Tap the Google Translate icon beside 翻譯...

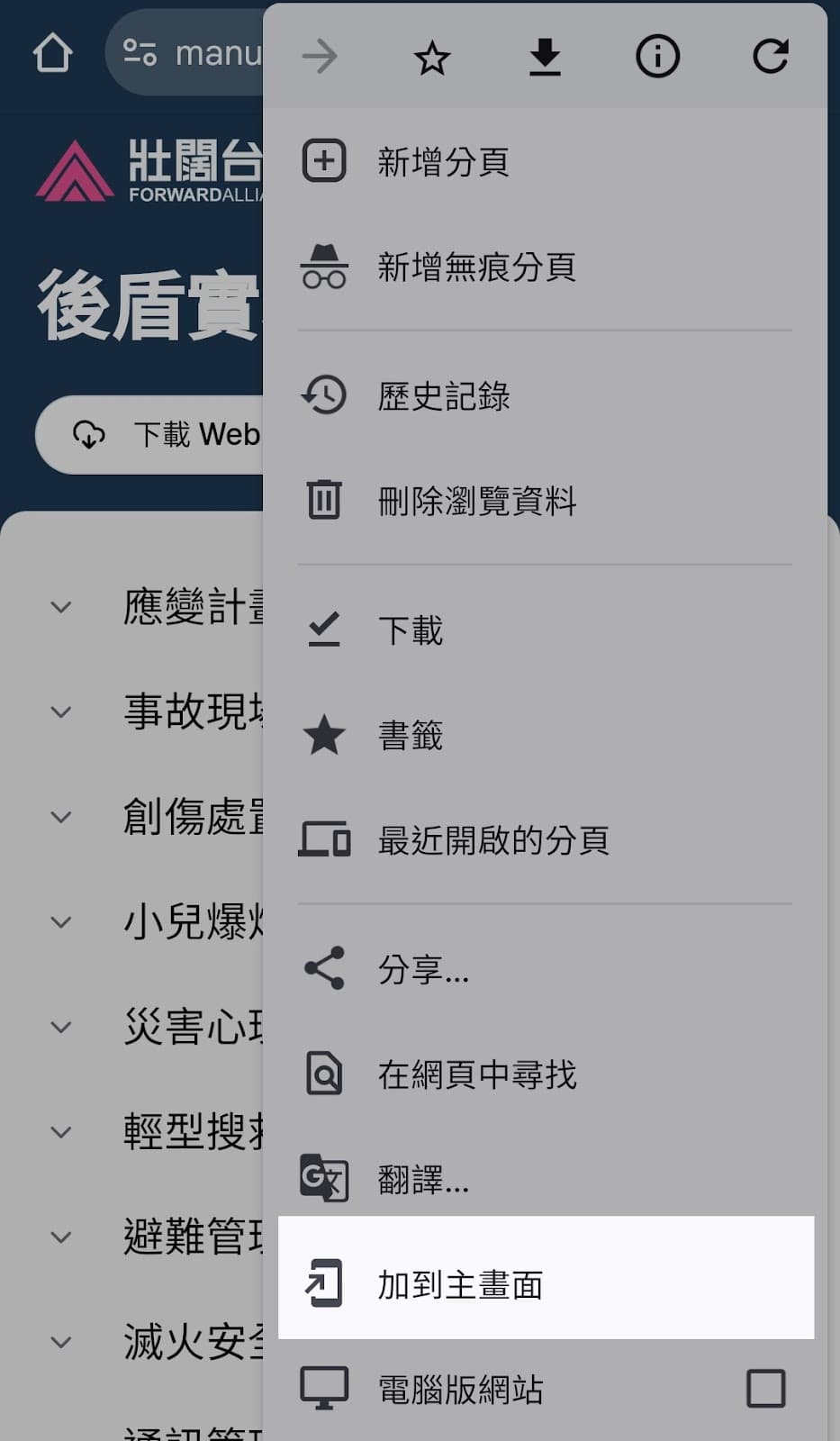point(325,1179)
